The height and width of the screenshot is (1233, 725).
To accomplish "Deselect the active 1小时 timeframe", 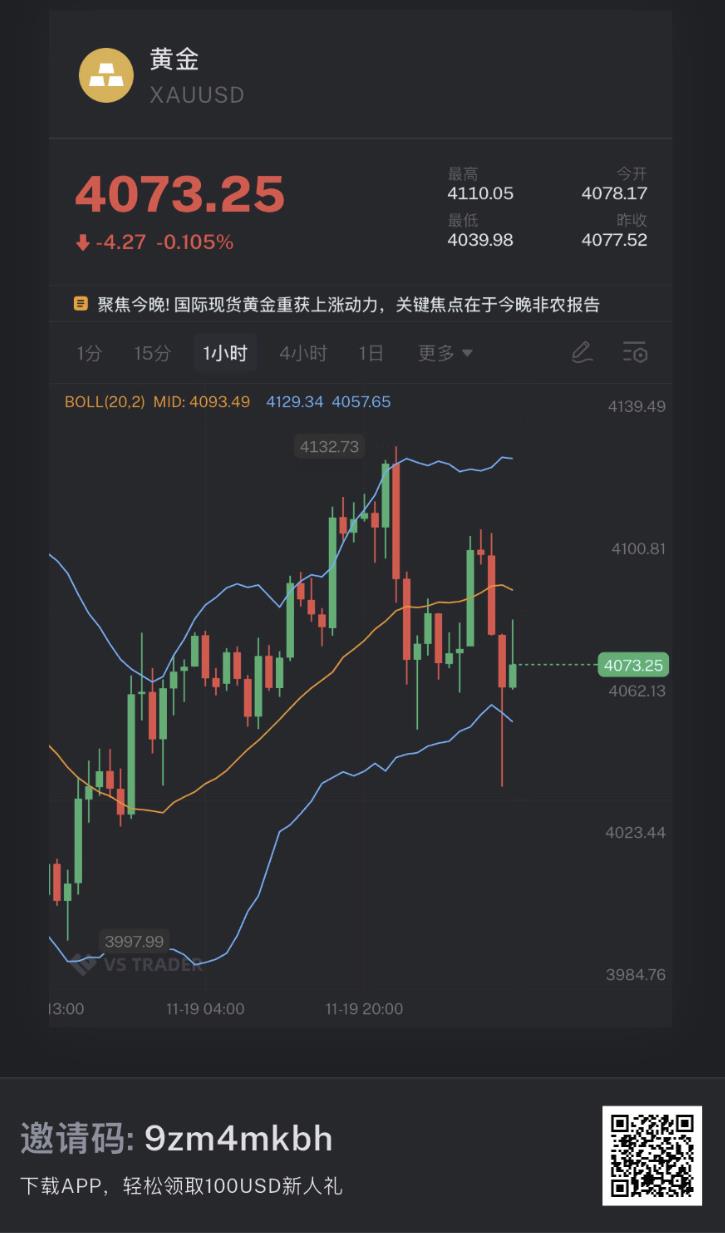I will click(x=225, y=353).
